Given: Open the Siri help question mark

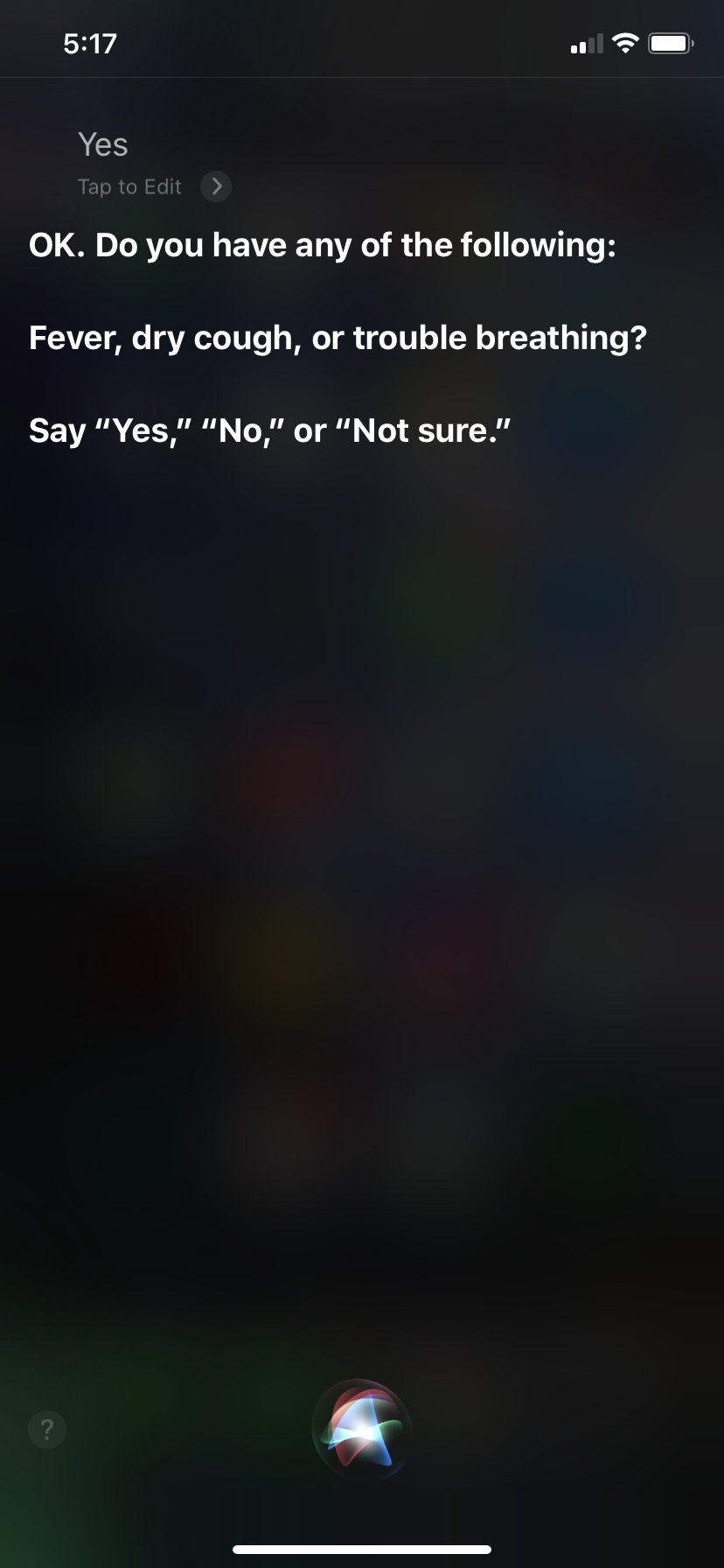Looking at the screenshot, I should [x=47, y=1430].
